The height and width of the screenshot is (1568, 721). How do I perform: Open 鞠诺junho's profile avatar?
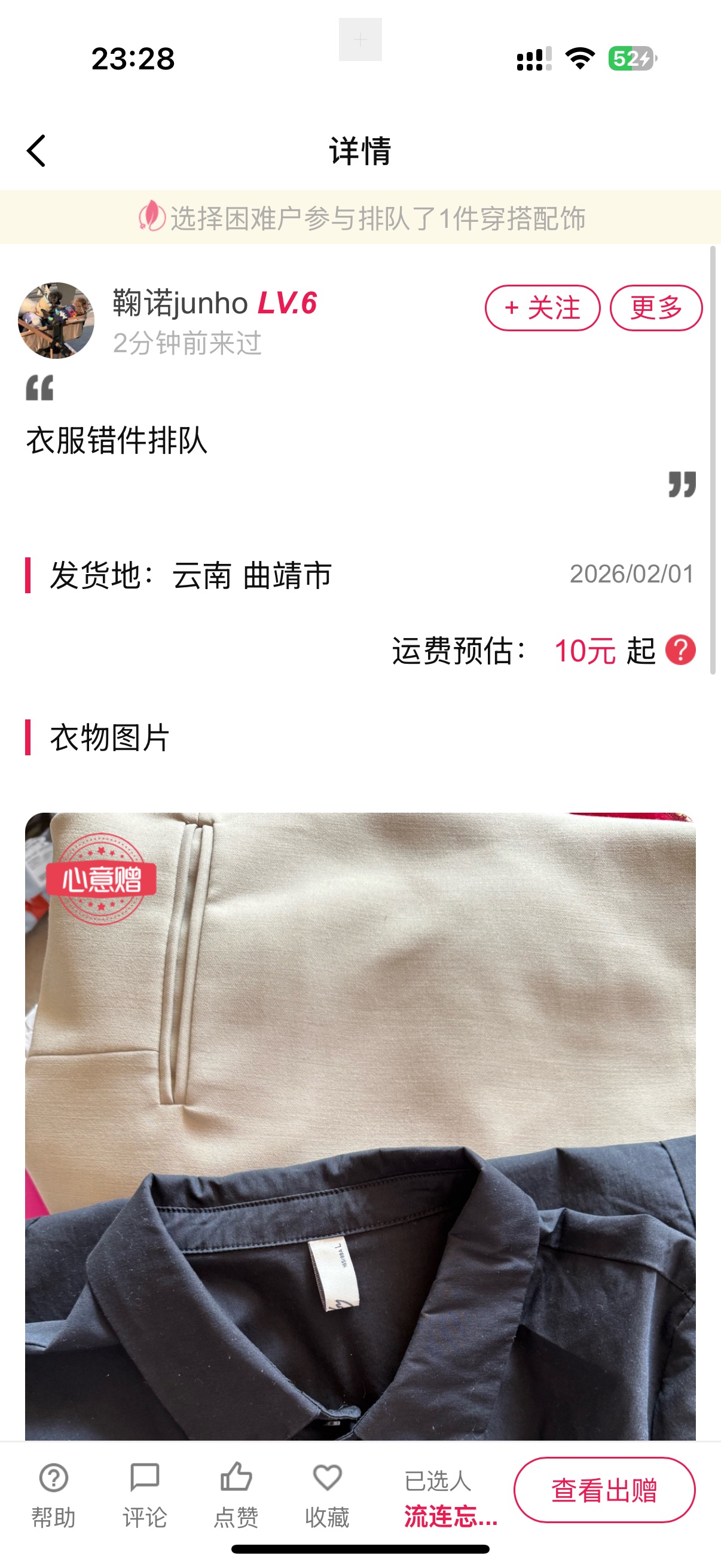56,320
